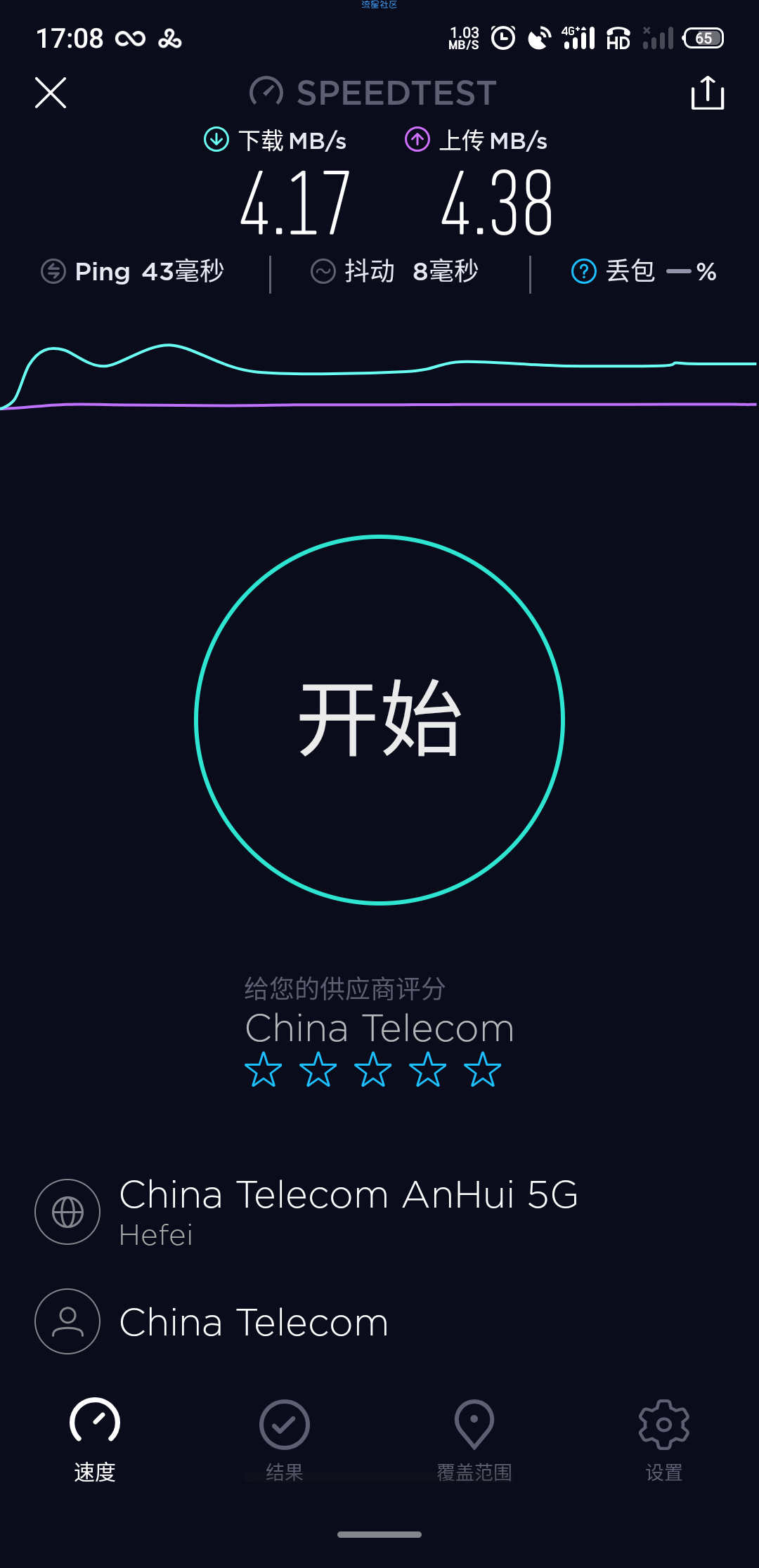Rate China Telecom one star
759x1568 pixels.
(x=264, y=1070)
